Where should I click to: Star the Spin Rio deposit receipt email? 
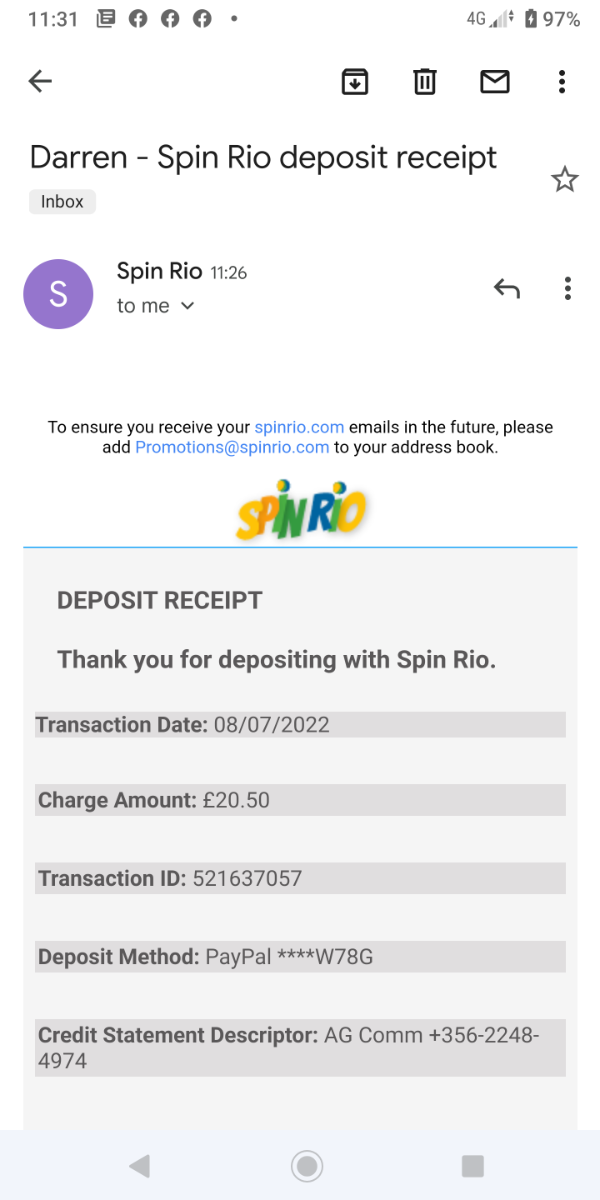[565, 180]
